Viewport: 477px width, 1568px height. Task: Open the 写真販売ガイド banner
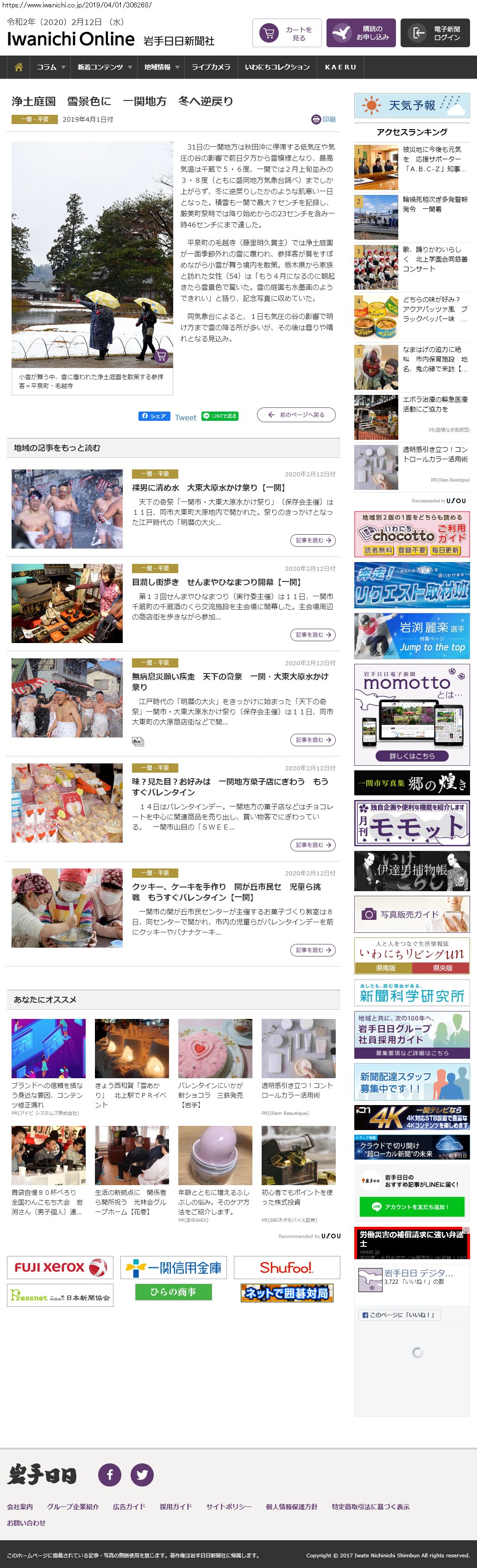click(x=412, y=914)
